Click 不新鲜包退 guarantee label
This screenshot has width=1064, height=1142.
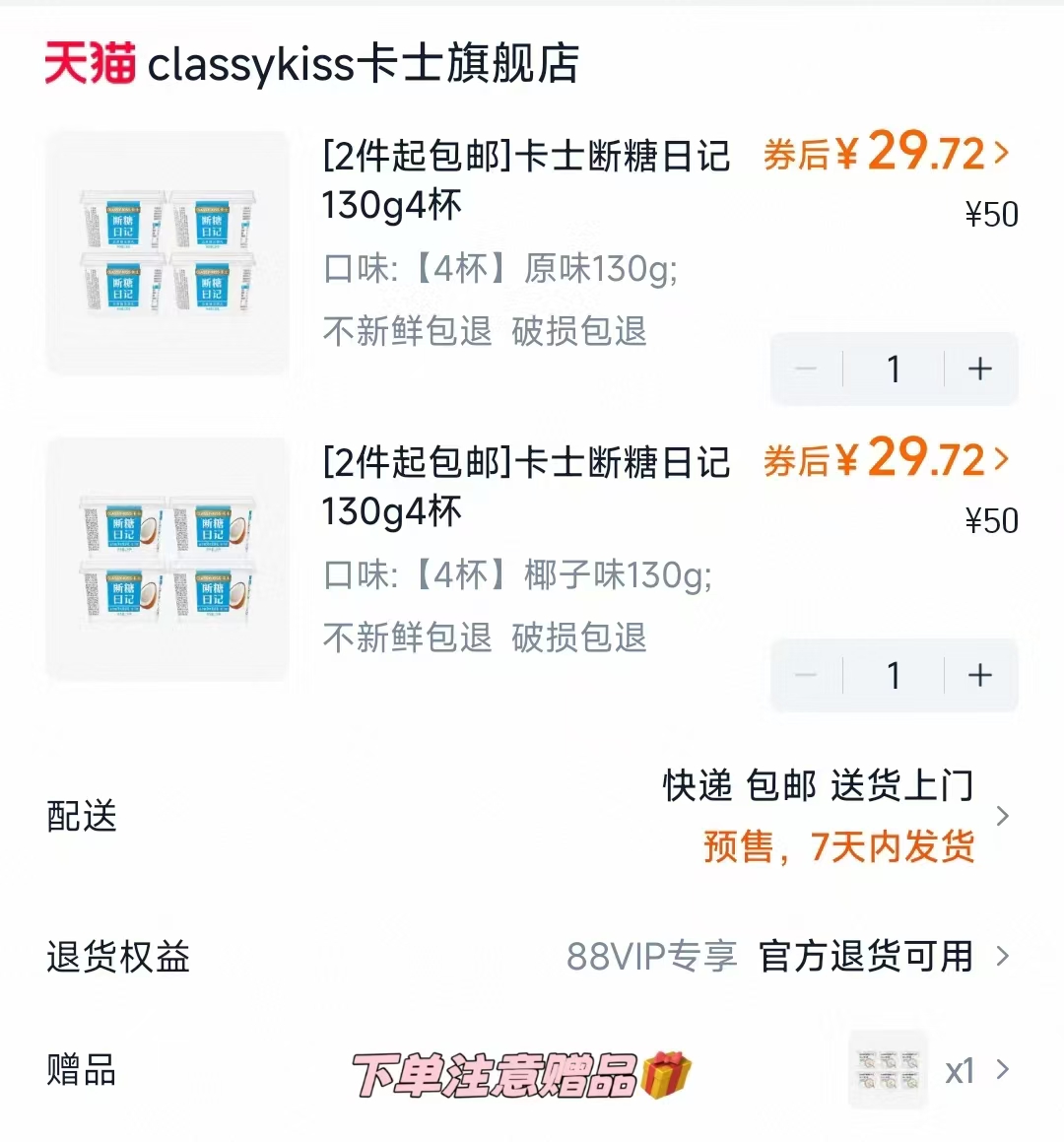(407, 332)
